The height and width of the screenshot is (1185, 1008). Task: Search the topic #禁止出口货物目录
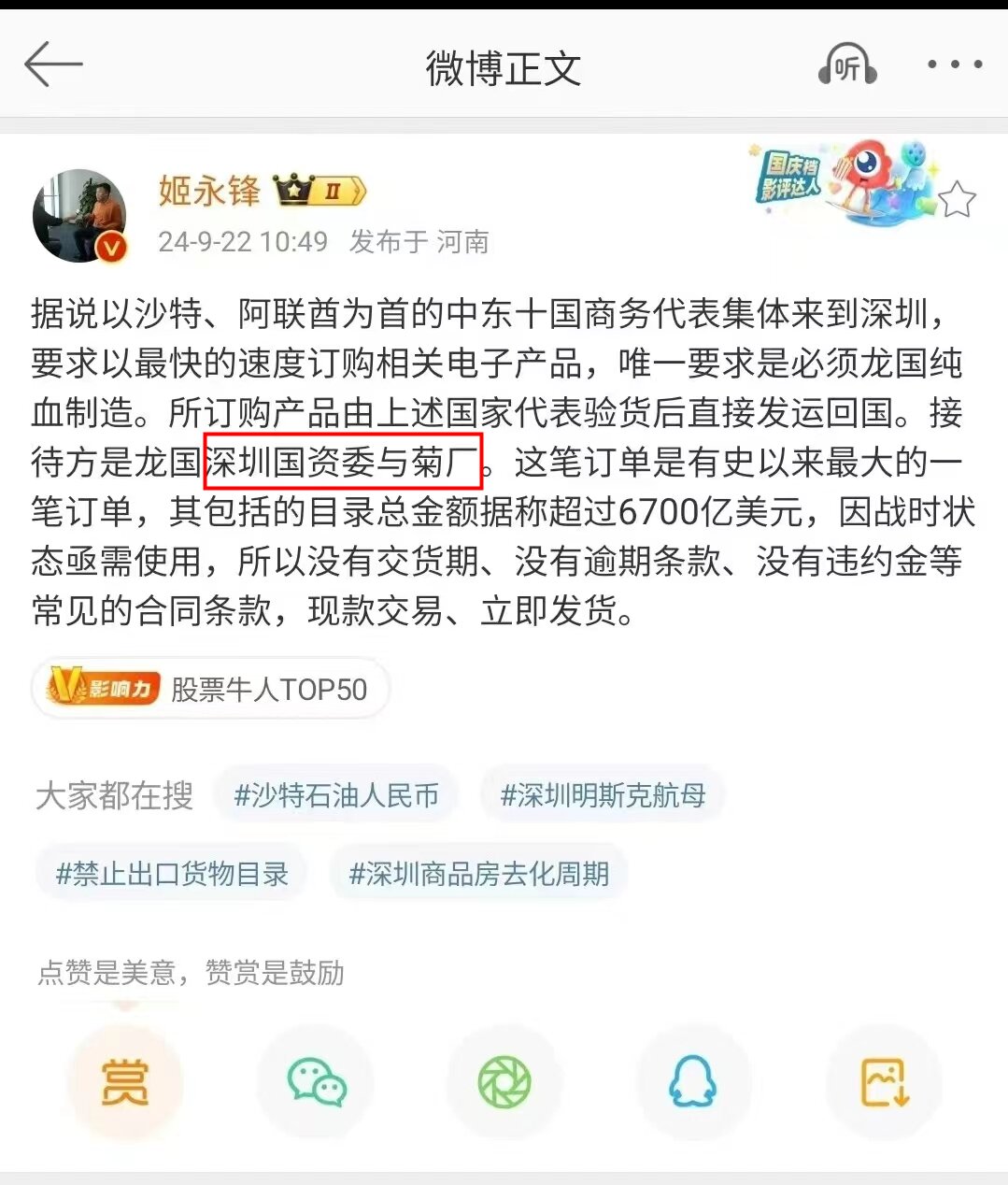(x=172, y=874)
